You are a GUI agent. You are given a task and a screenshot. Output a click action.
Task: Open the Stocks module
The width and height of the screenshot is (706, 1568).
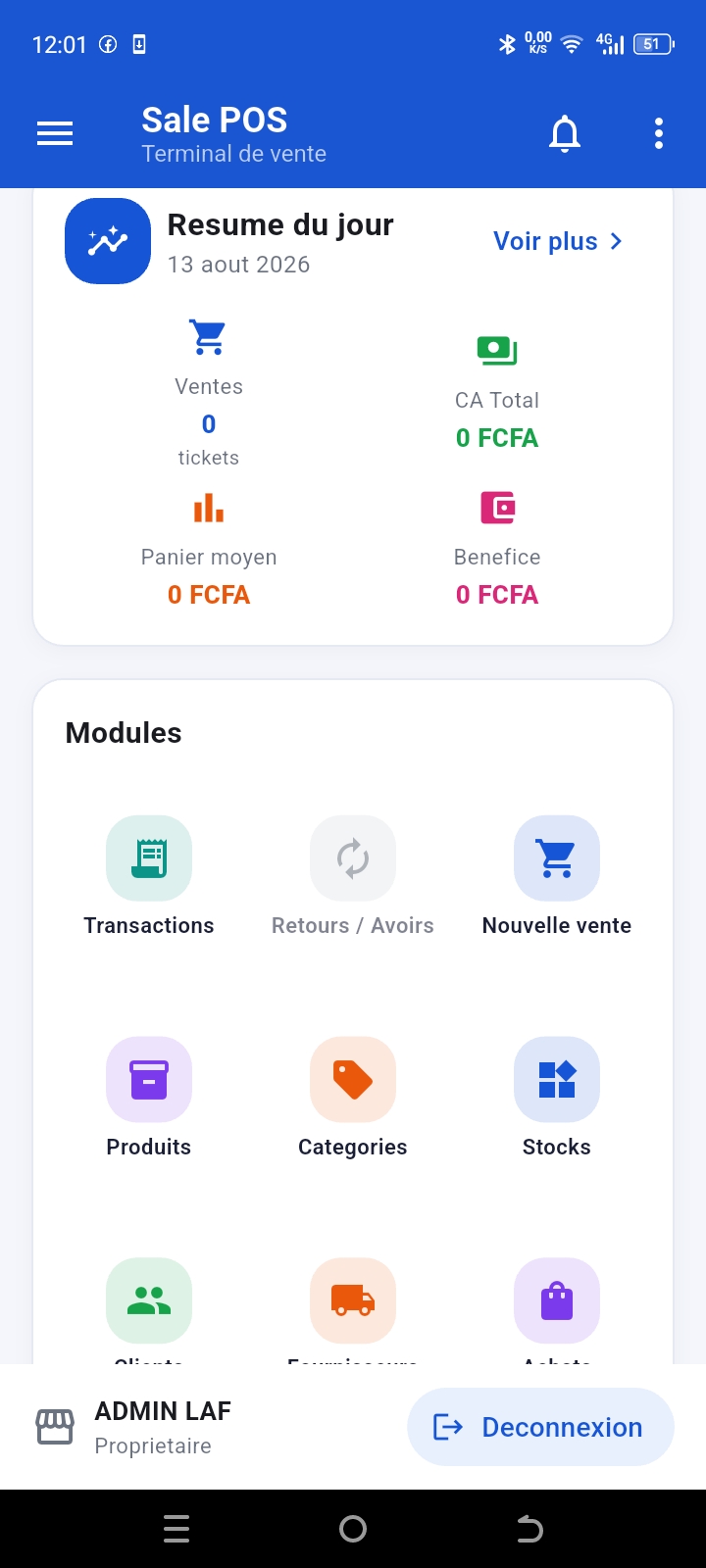click(557, 1098)
